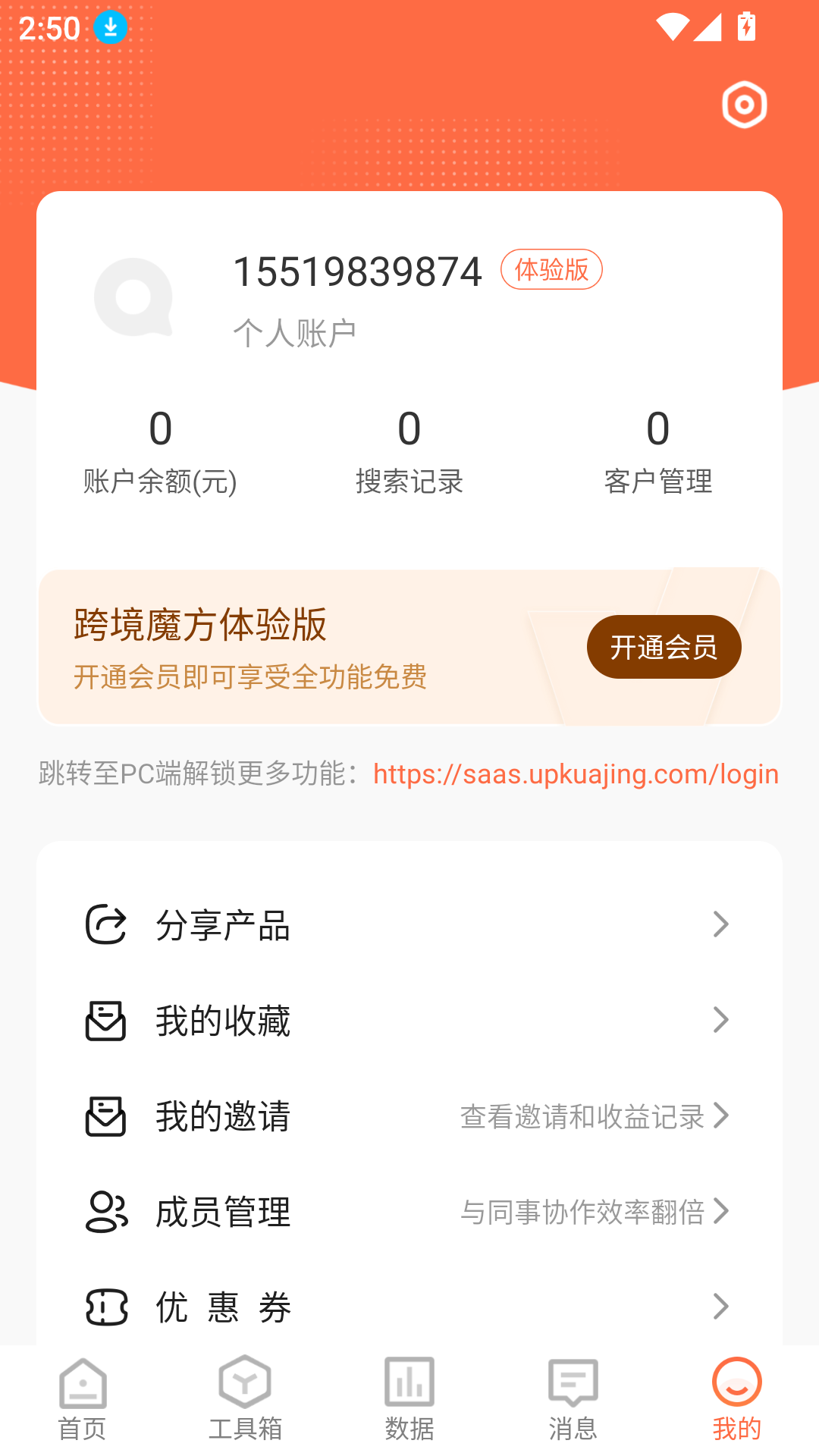
Task: Open 我的收藏 favorites
Action: pos(409,1020)
